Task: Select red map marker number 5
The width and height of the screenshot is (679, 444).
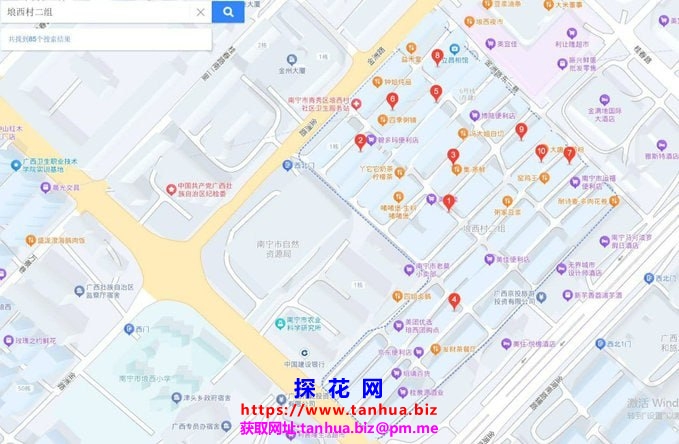Action: (x=435, y=92)
